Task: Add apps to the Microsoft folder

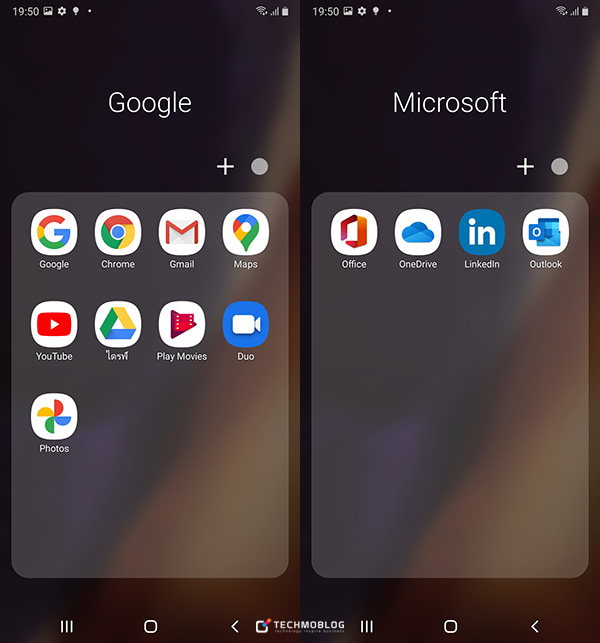Action: coord(526,167)
